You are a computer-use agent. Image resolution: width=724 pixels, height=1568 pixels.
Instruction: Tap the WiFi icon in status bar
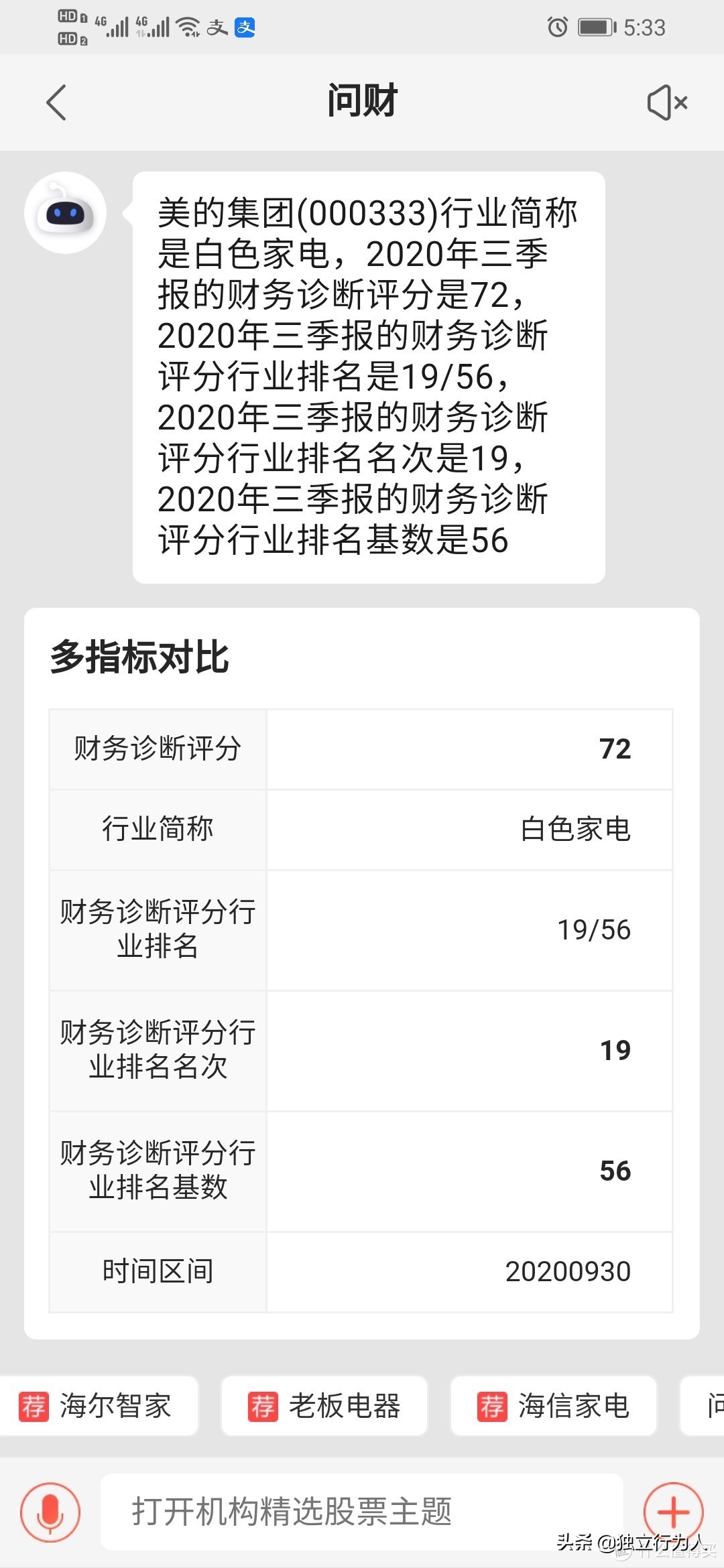pyautogui.click(x=187, y=27)
